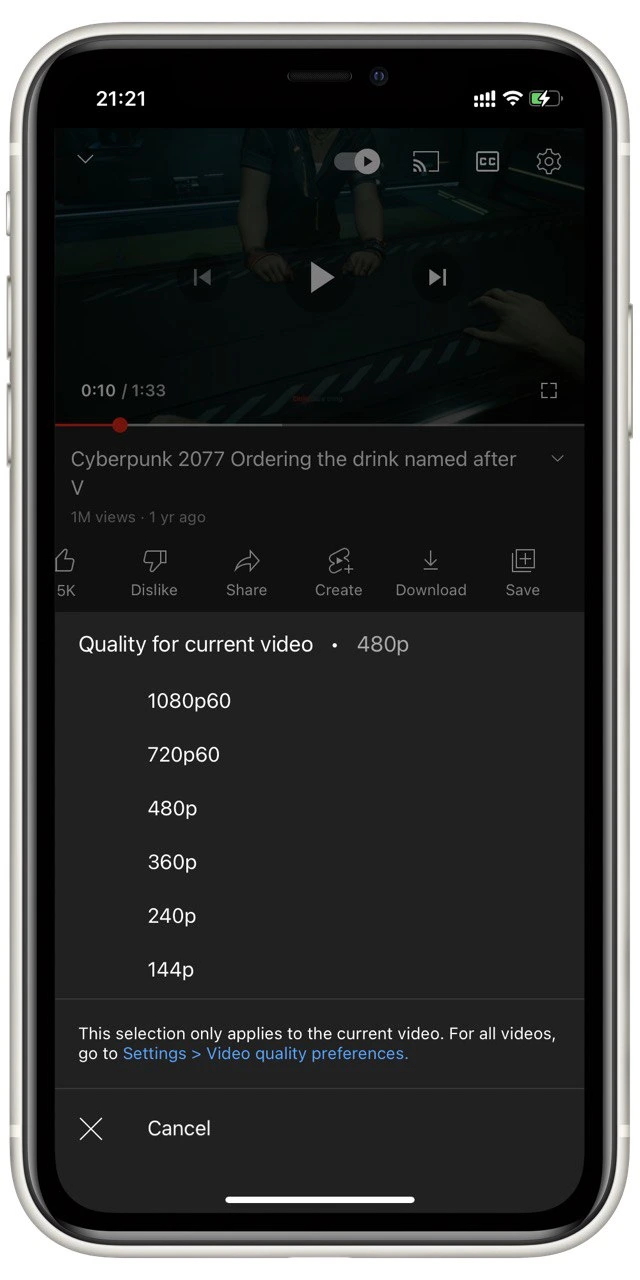Cancel the quality selection sheet
Image resolution: width=640 pixels, height=1280 pixels.
point(319,1129)
